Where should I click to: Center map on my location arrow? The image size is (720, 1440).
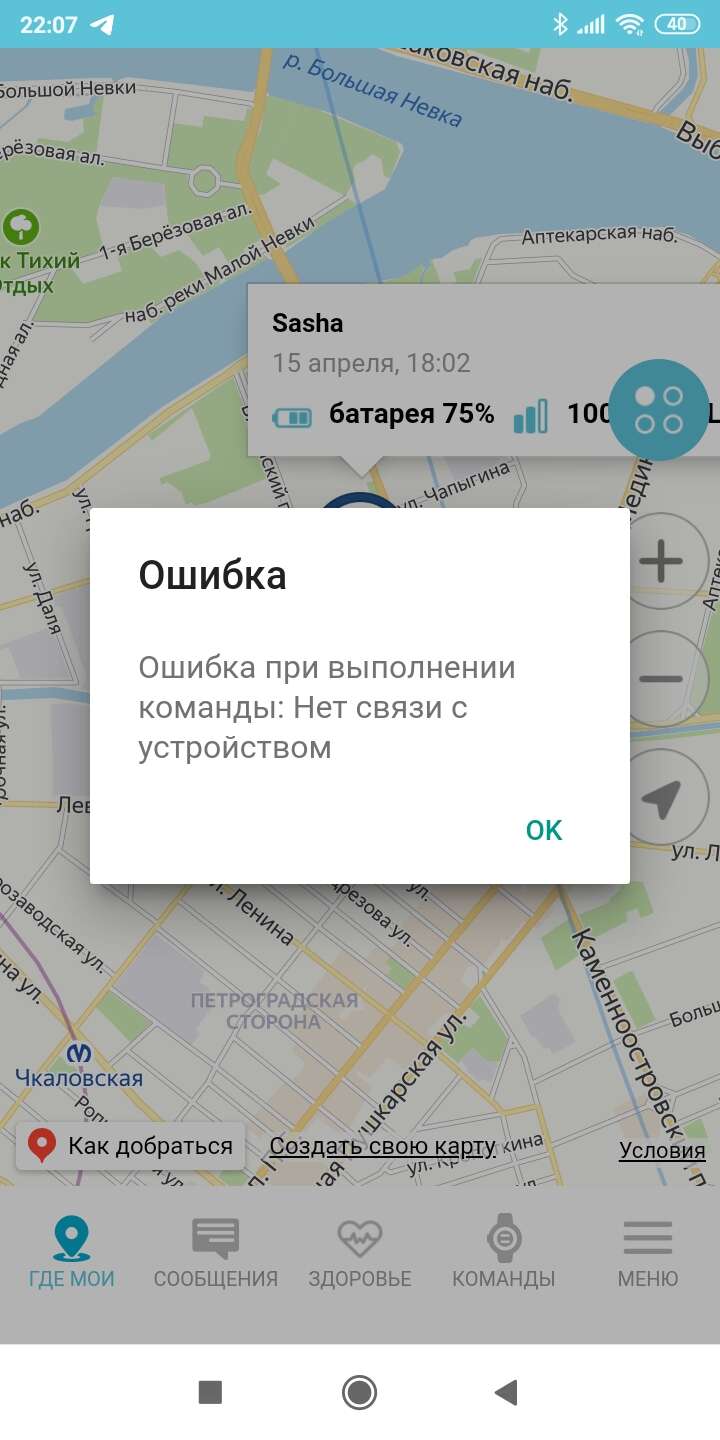(660, 797)
